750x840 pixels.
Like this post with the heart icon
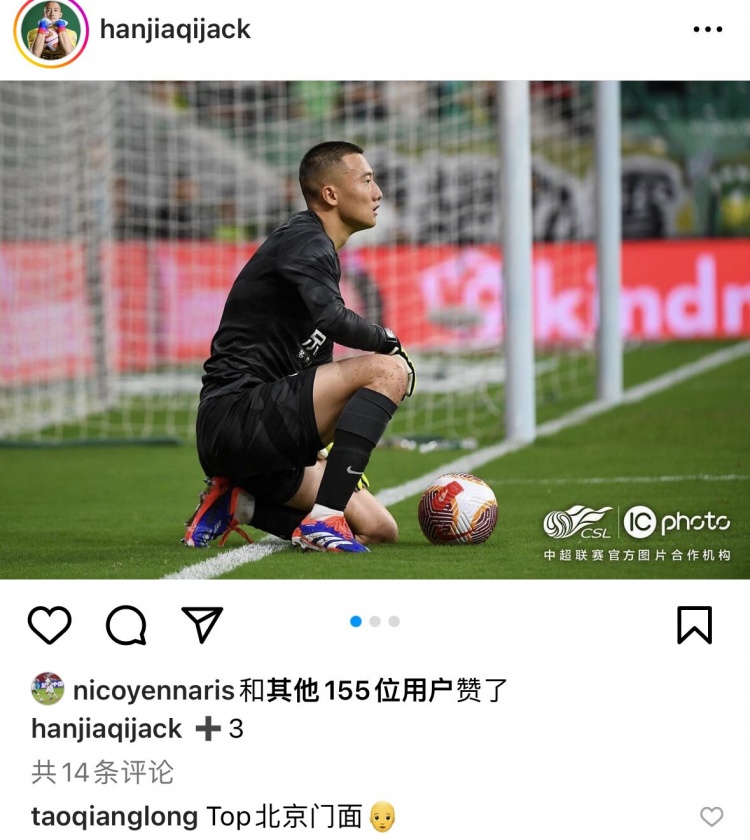(x=49, y=625)
